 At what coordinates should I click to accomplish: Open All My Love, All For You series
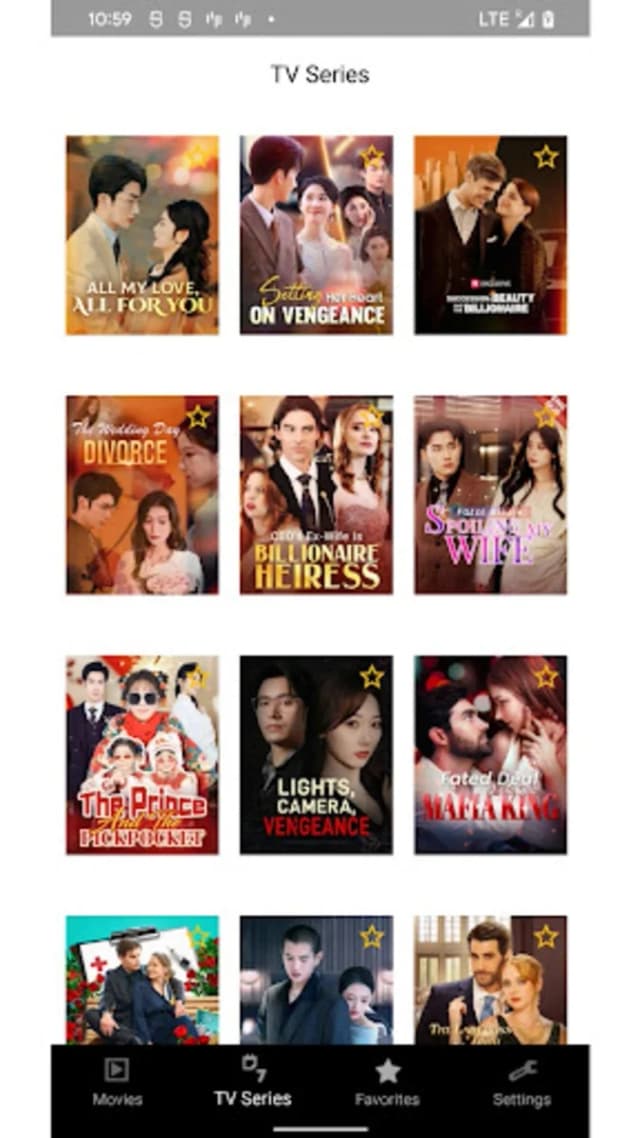click(142, 235)
